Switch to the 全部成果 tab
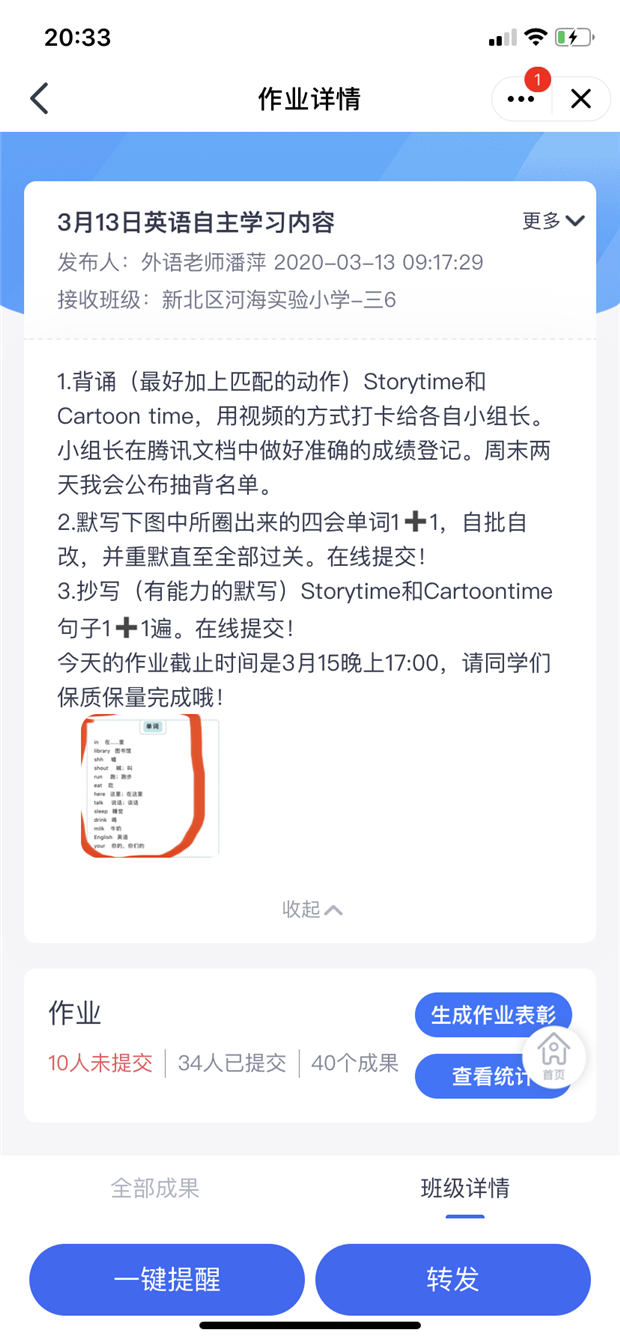Viewport: 620px width, 1341px height. pos(155,1188)
